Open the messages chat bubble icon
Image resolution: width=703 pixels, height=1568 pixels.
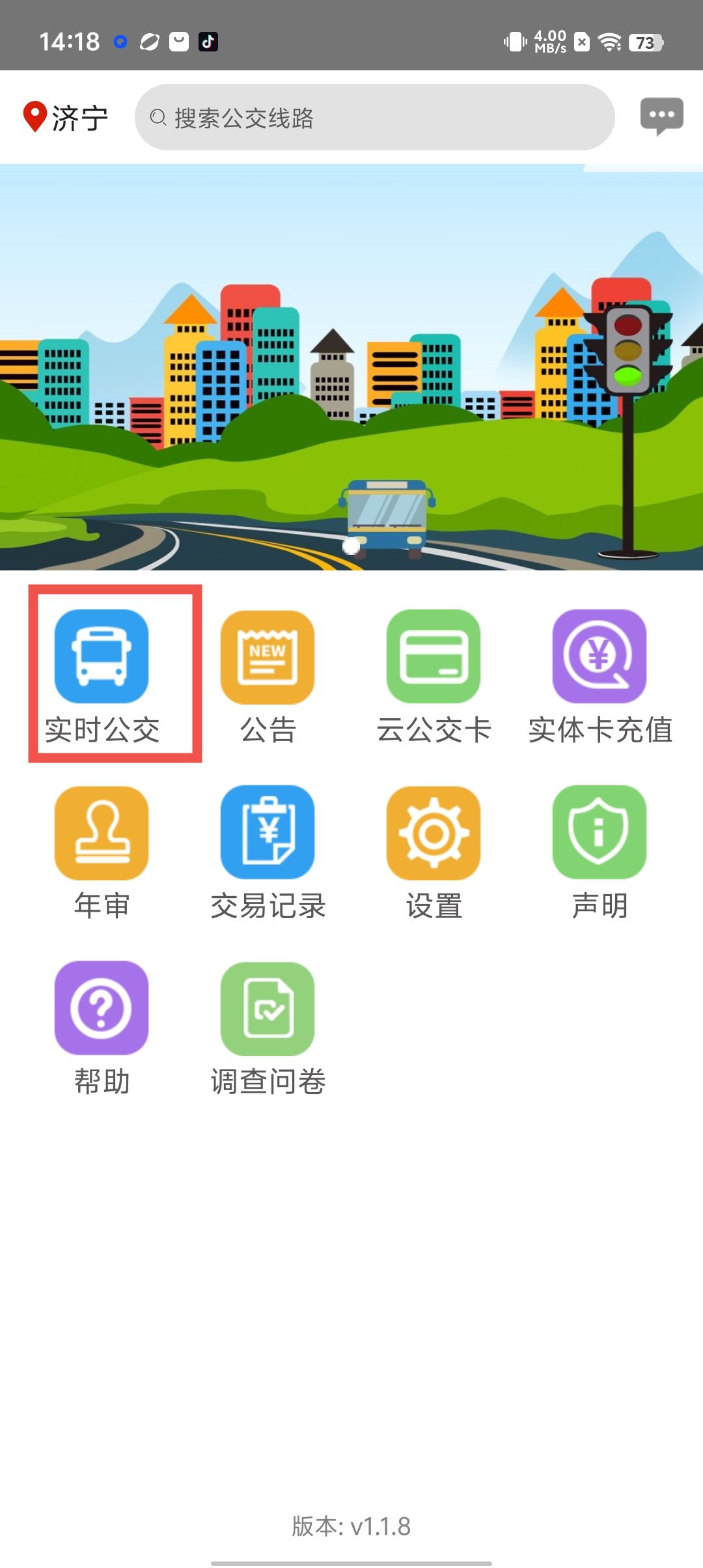pyautogui.click(x=661, y=117)
